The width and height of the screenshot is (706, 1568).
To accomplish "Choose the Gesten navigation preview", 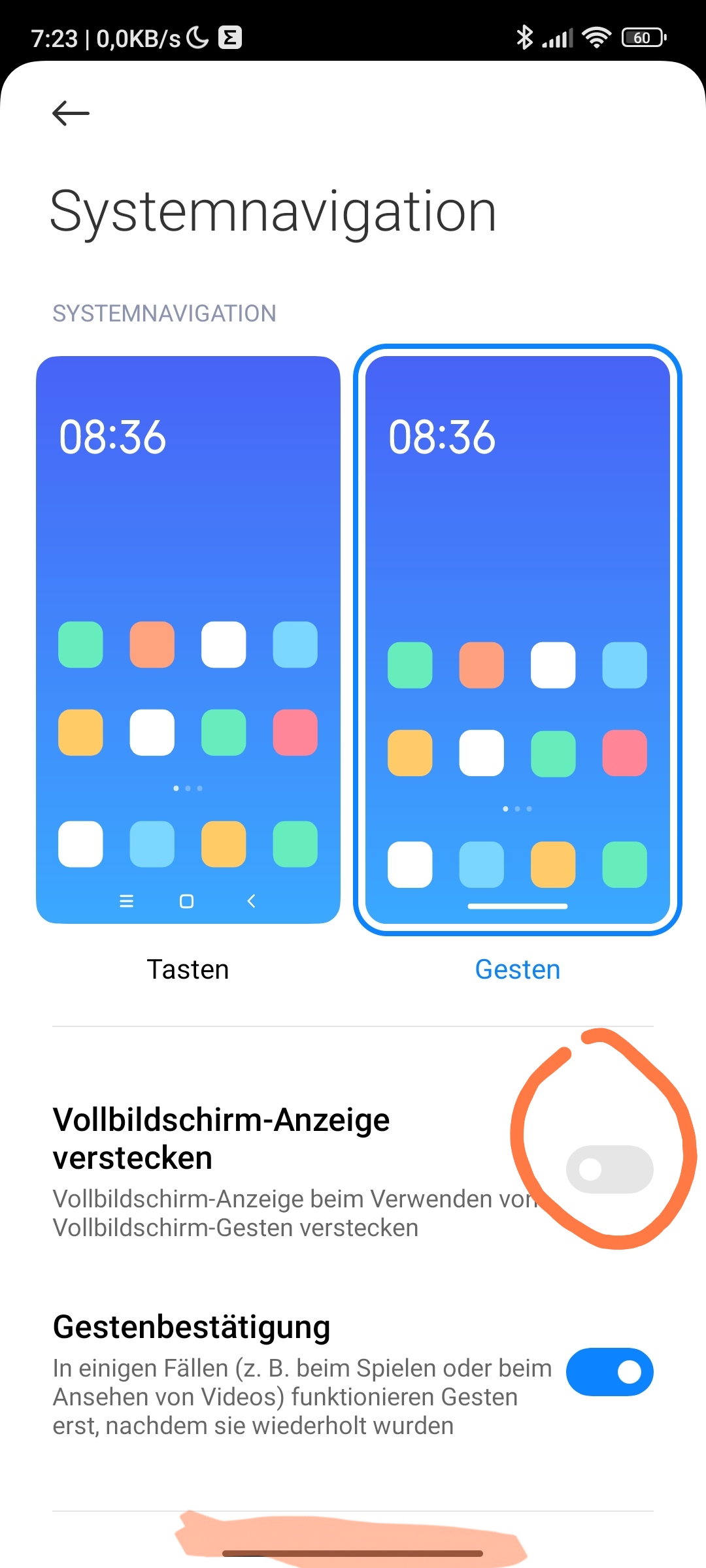I will (x=517, y=640).
